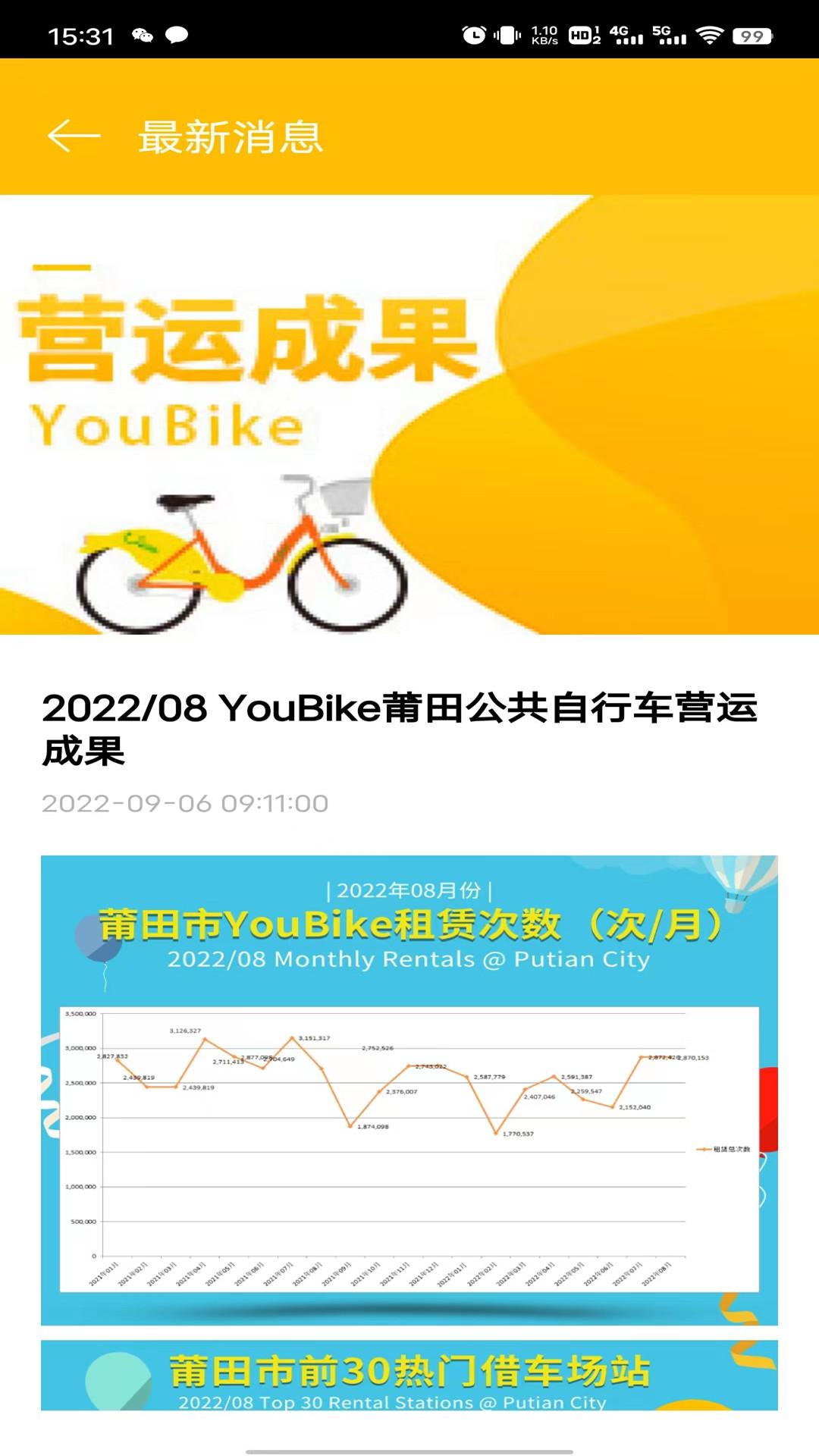This screenshot has width=819, height=1456.
Task: Tap the back arrow to leave 最新消息
Action: click(72, 136)
